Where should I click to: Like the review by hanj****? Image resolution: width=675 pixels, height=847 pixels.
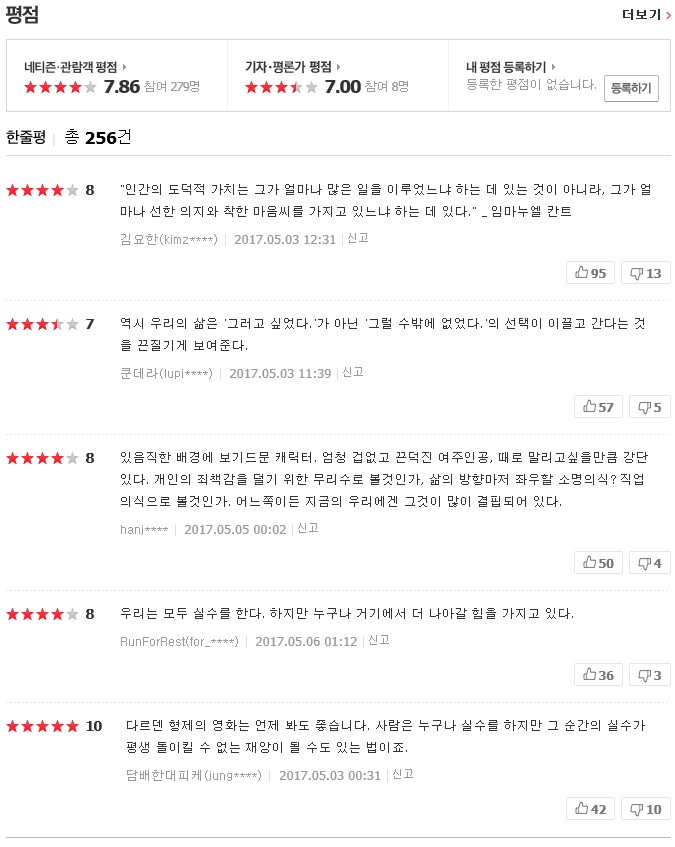point(598,563)
